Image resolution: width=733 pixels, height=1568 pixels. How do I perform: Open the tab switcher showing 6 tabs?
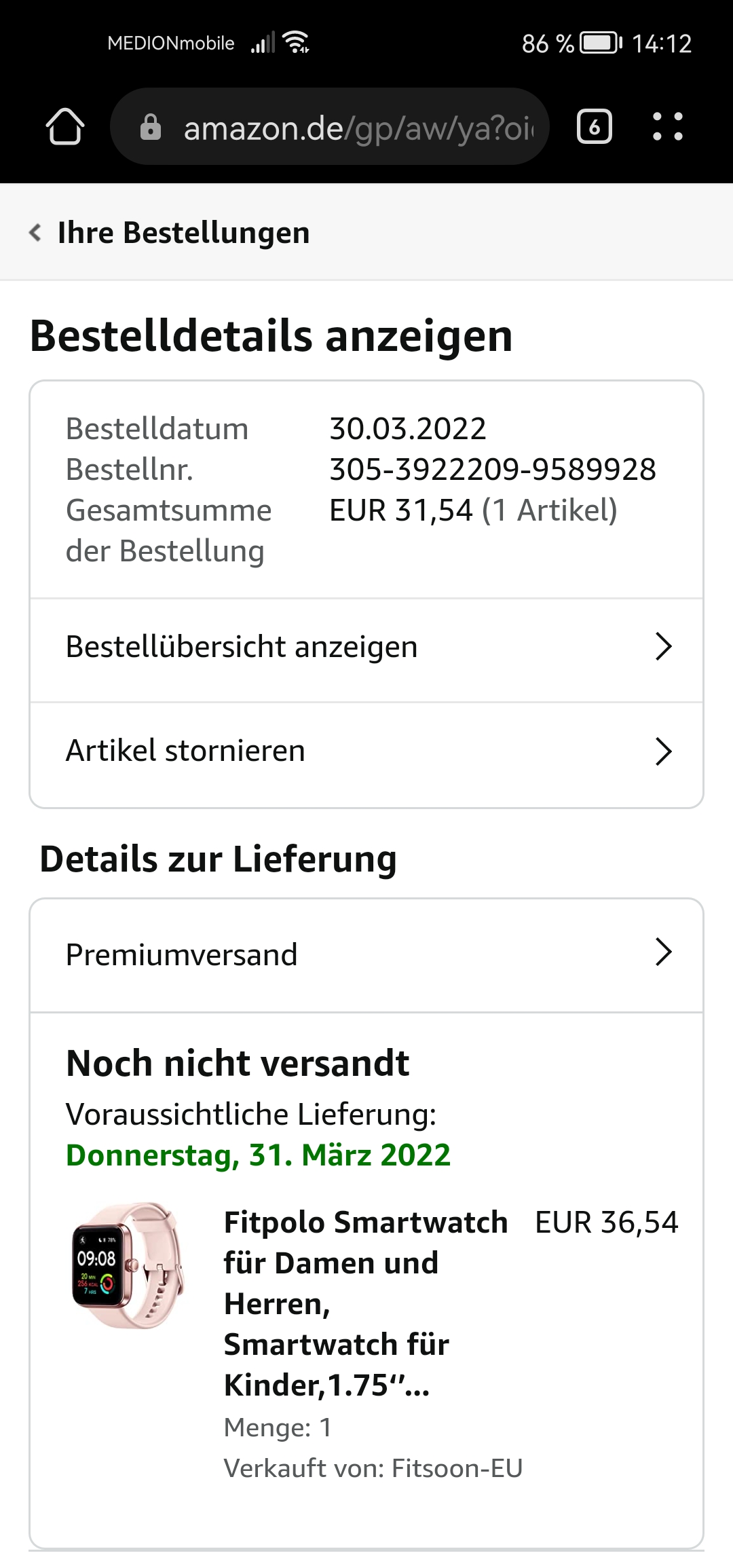coord(595,126)
